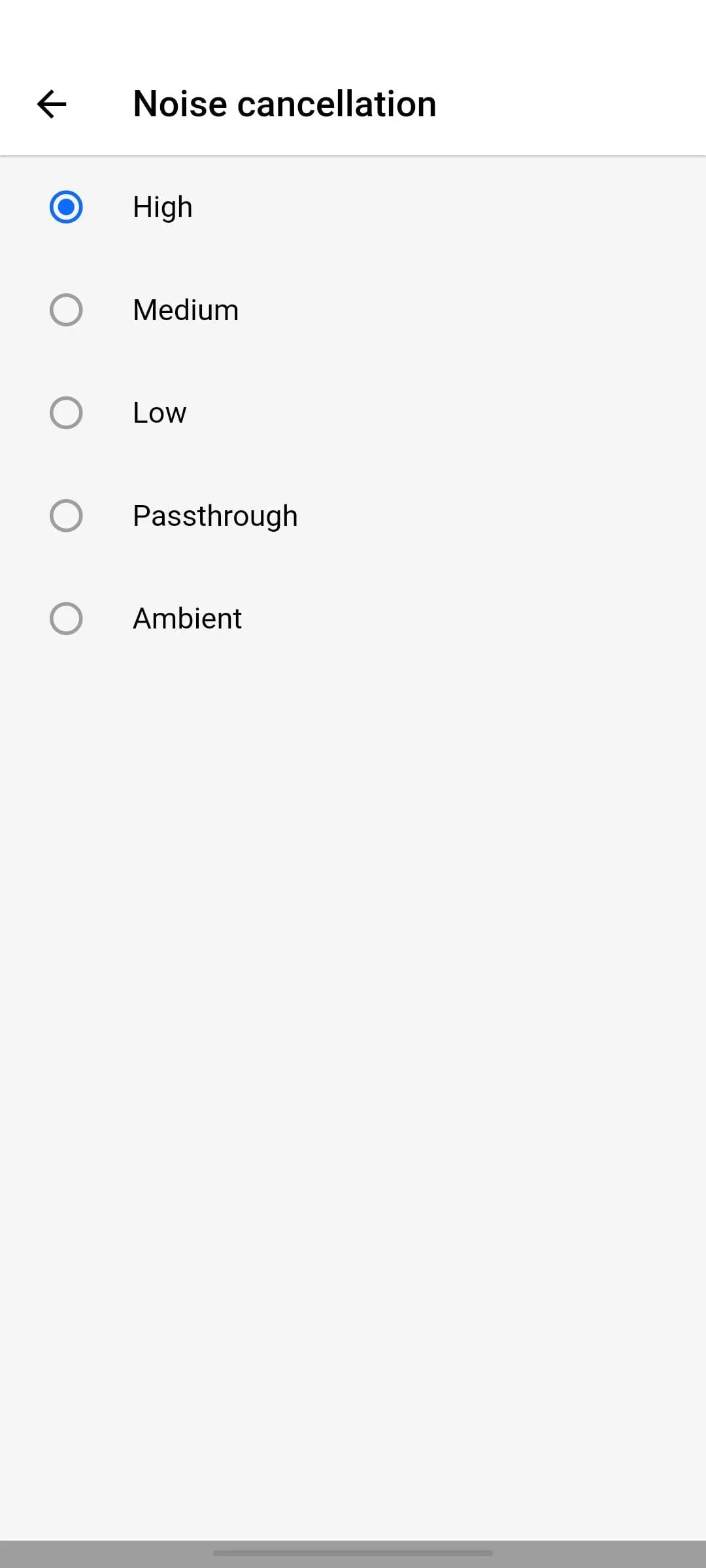Select the High noise cancellation option
This screenshot has height=1568, width=706.
[66, 207]
